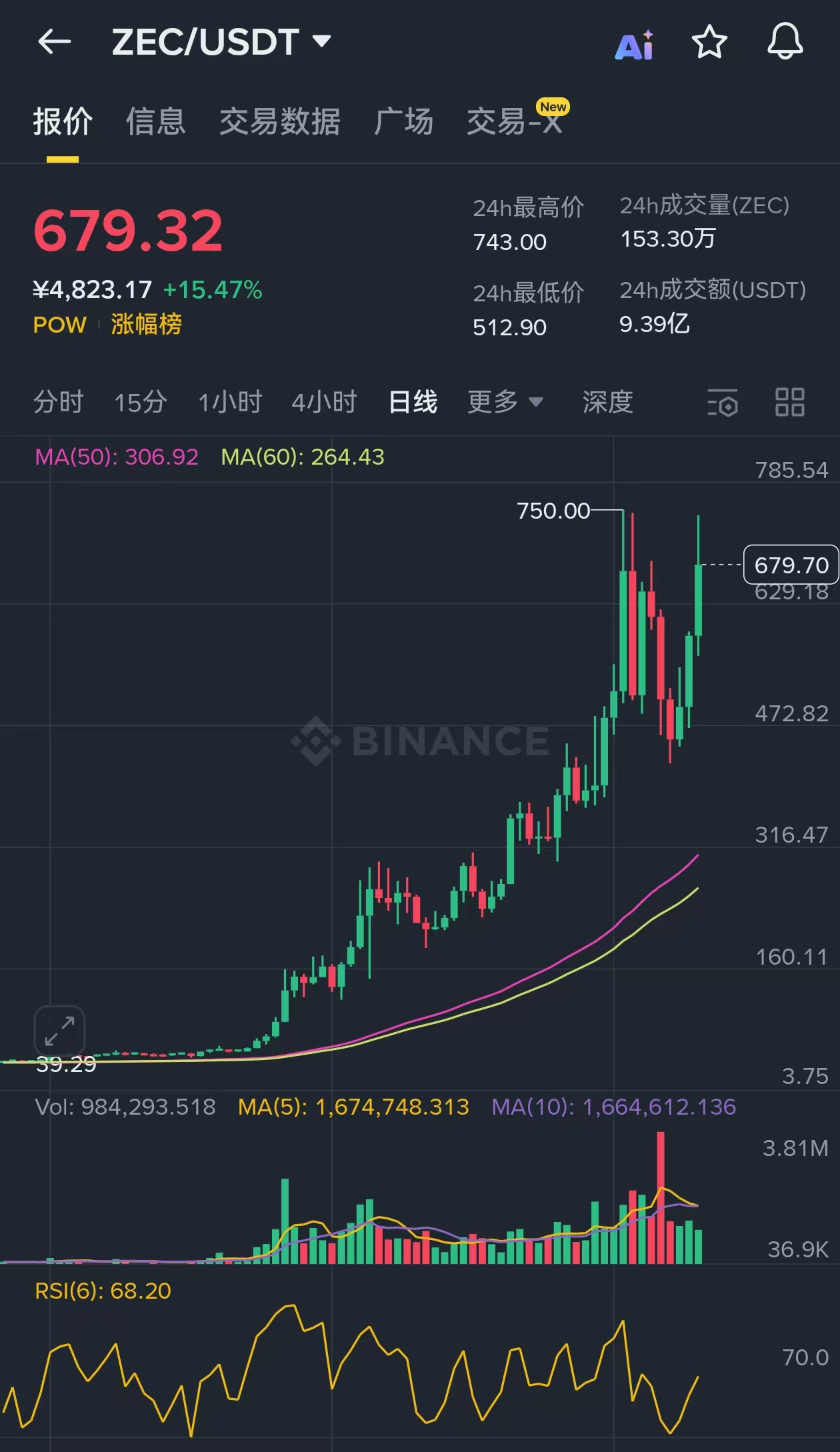Select the 1小时 chart interval
The height and width of the screenshot is (1452, 840).
click(230, 402)
